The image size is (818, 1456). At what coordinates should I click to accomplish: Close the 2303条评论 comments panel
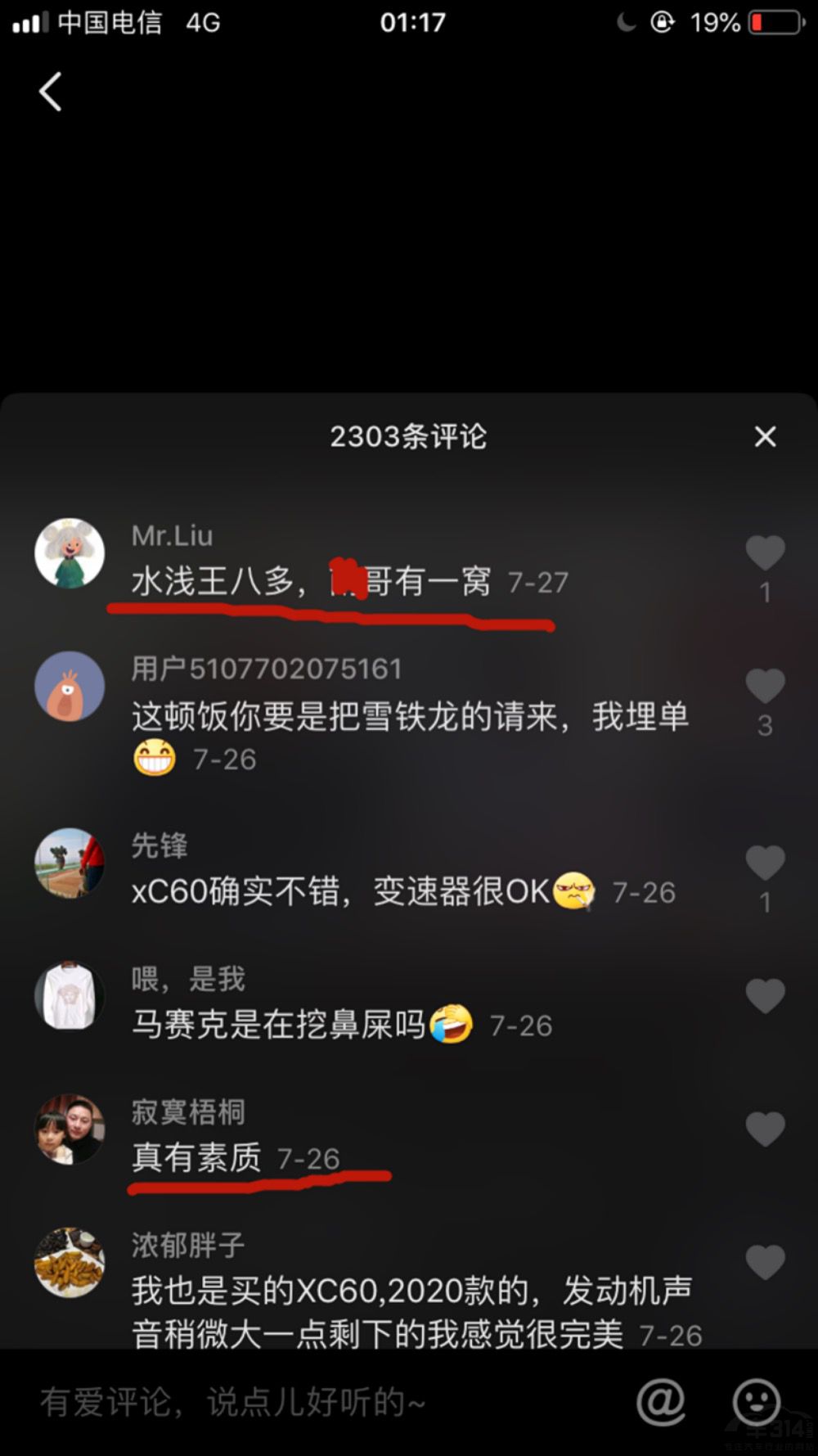pyautogui.click(x=765, y=437)
